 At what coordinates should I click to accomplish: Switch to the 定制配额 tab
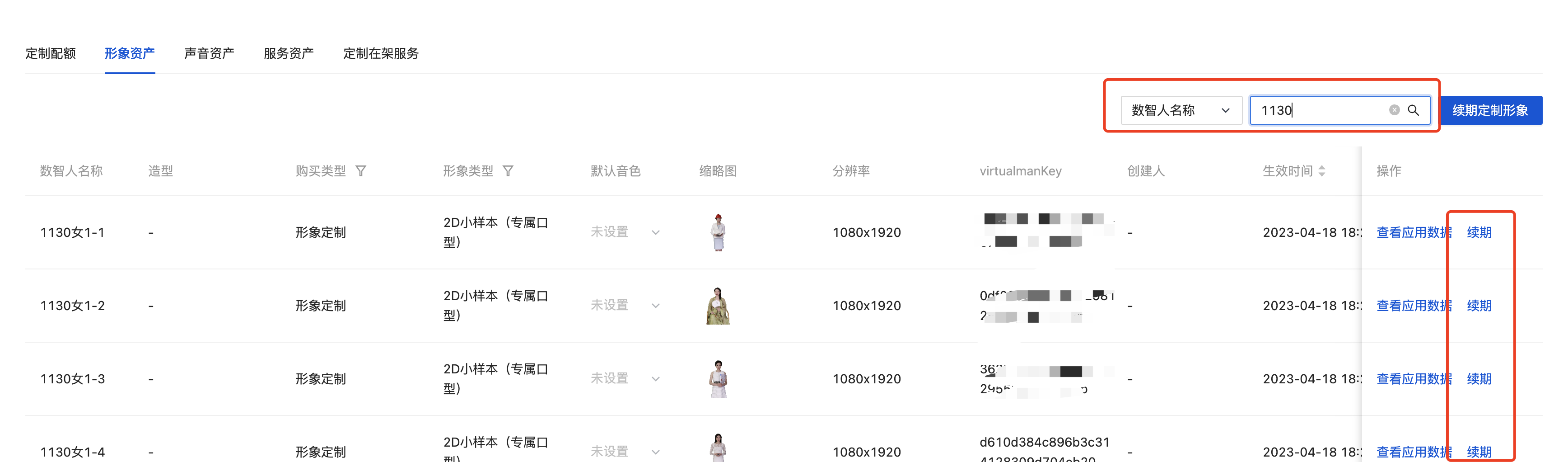(51, 54)
